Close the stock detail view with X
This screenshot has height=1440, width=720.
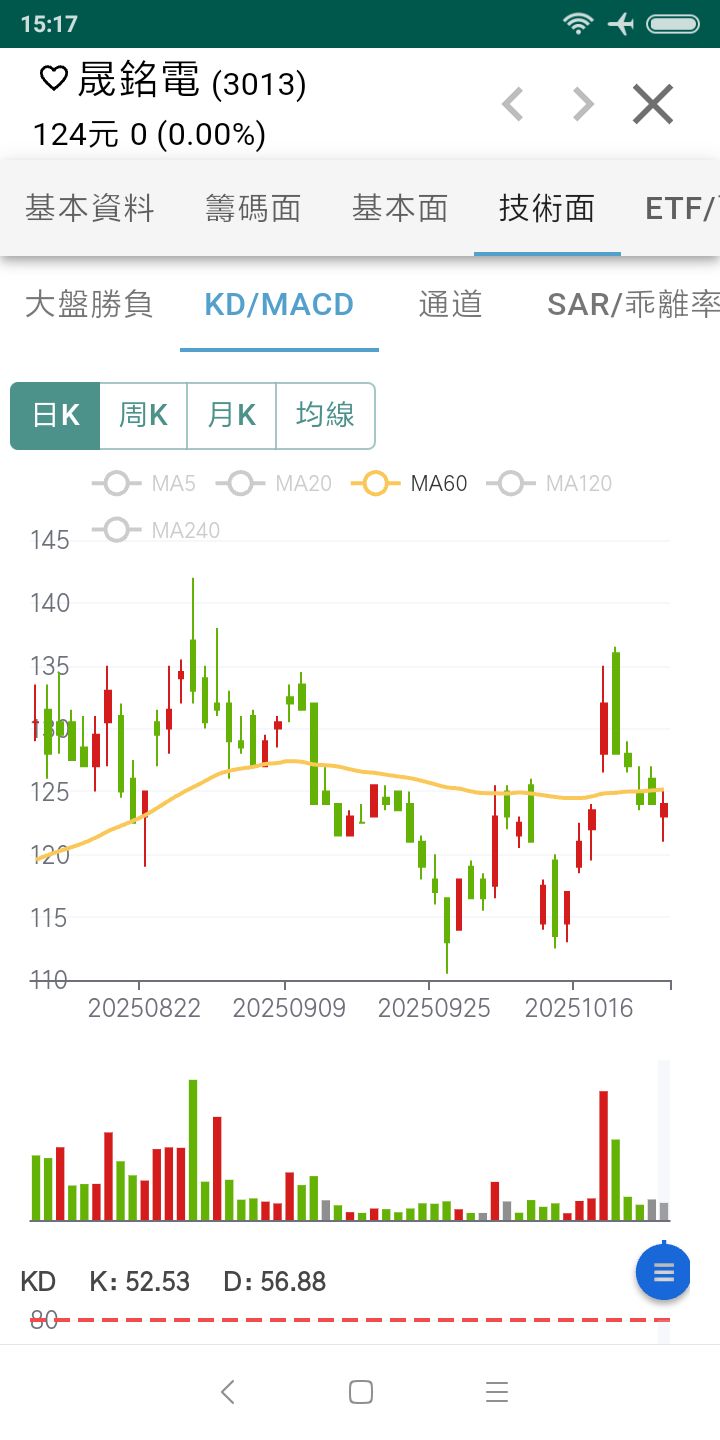(x=653, y=103)
